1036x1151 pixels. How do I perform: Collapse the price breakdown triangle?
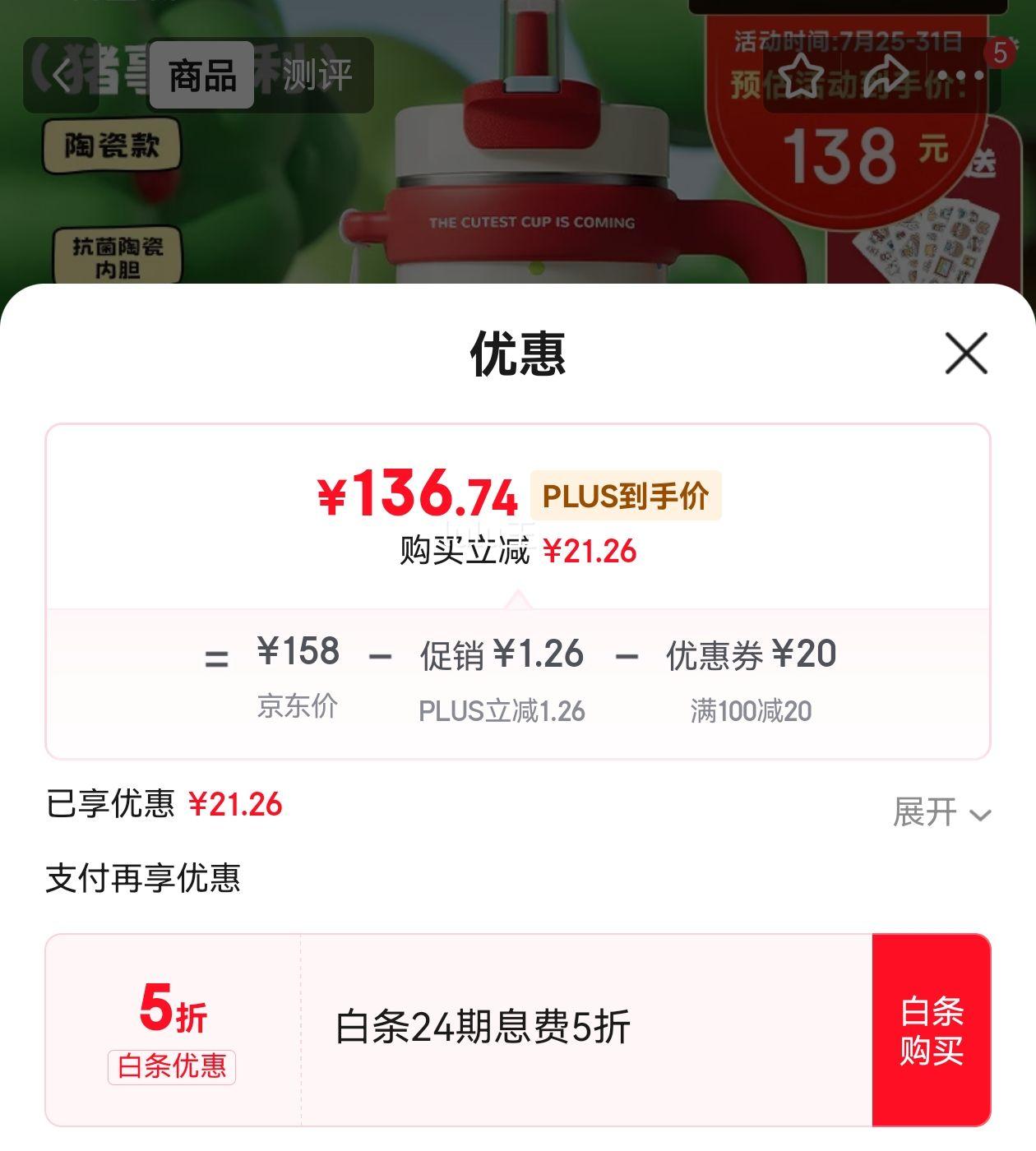(x=518, y=600)
